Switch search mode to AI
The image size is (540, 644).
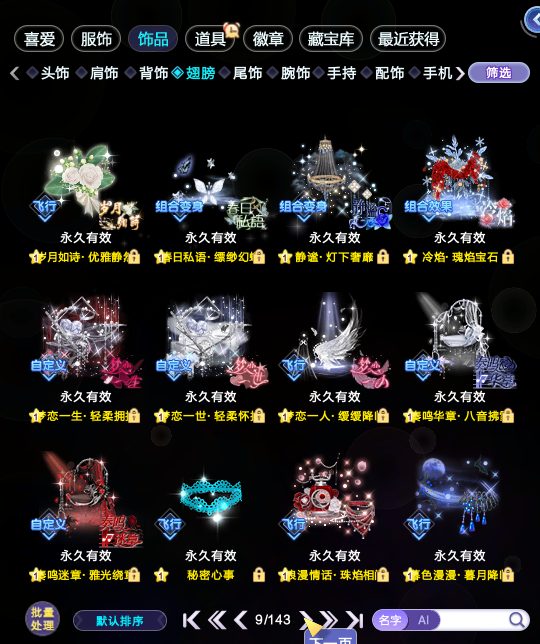pos(423,620)
